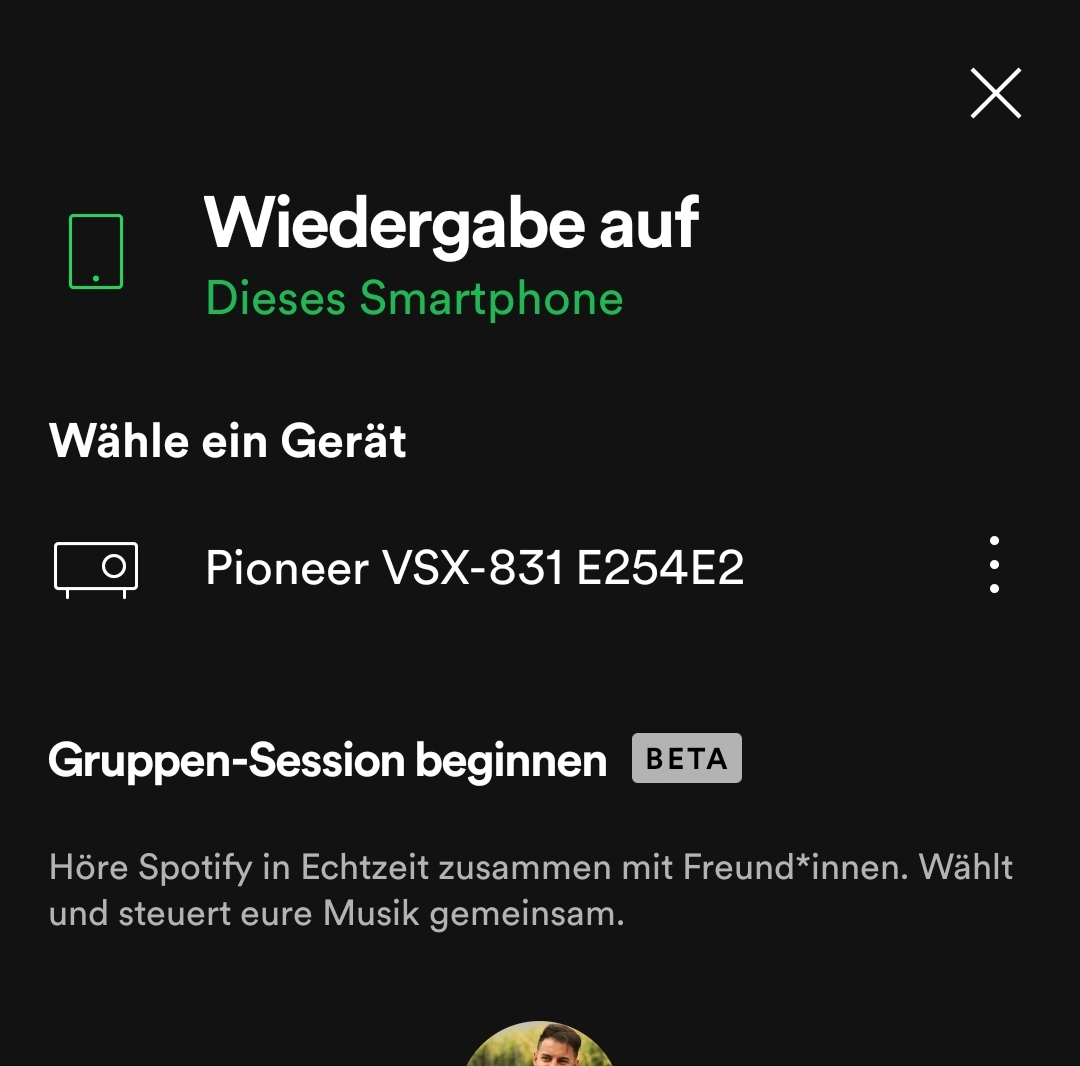Screen dimensions: 1080x1066
Task: Open options for Pioneer VSX-831 E254E2
Action: 993,565
